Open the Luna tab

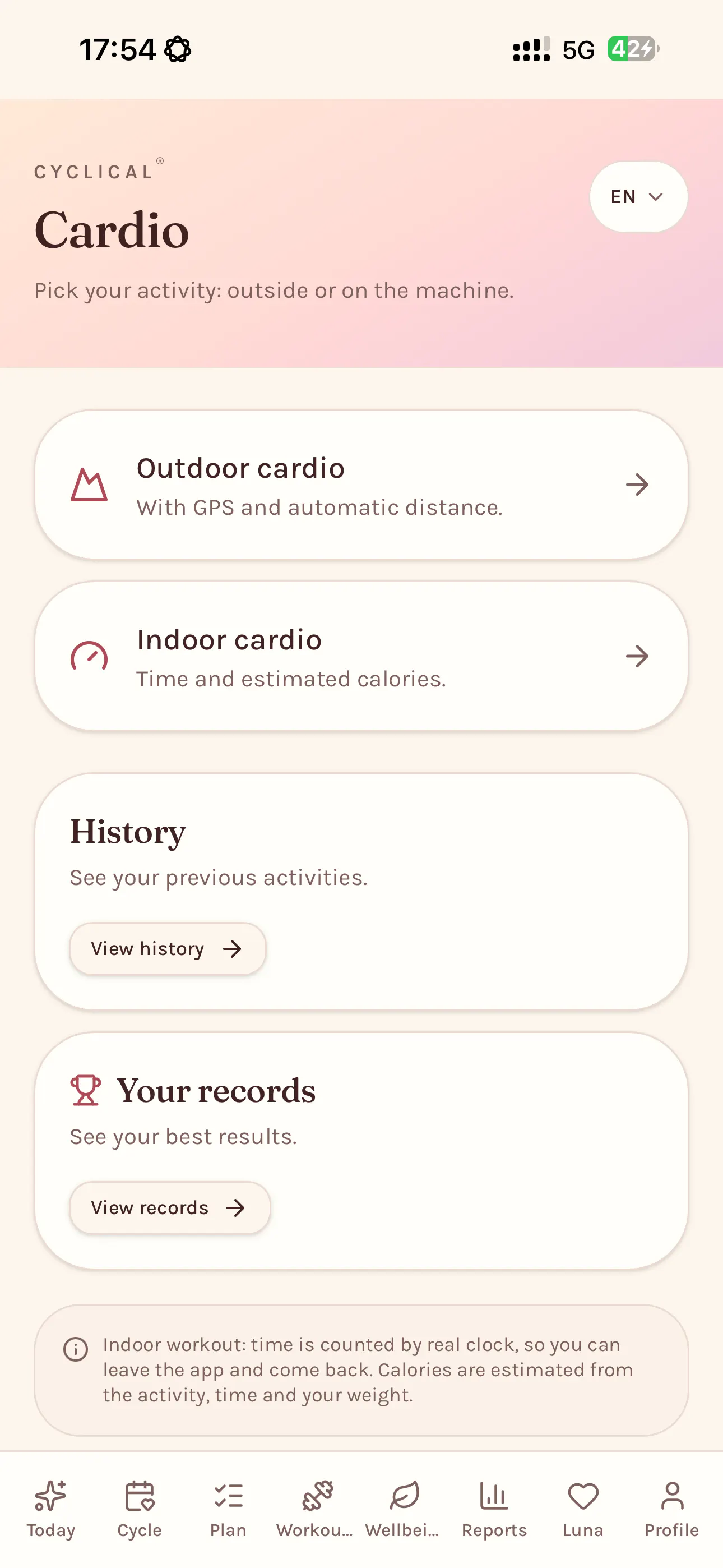[583, 1510]
